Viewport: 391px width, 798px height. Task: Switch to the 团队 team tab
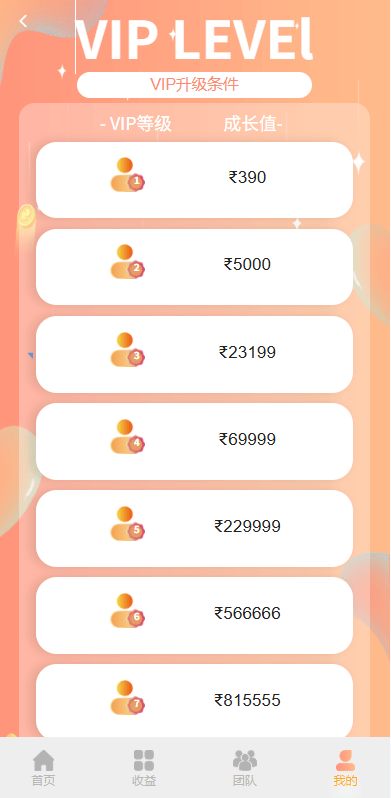tap(245, 767)
